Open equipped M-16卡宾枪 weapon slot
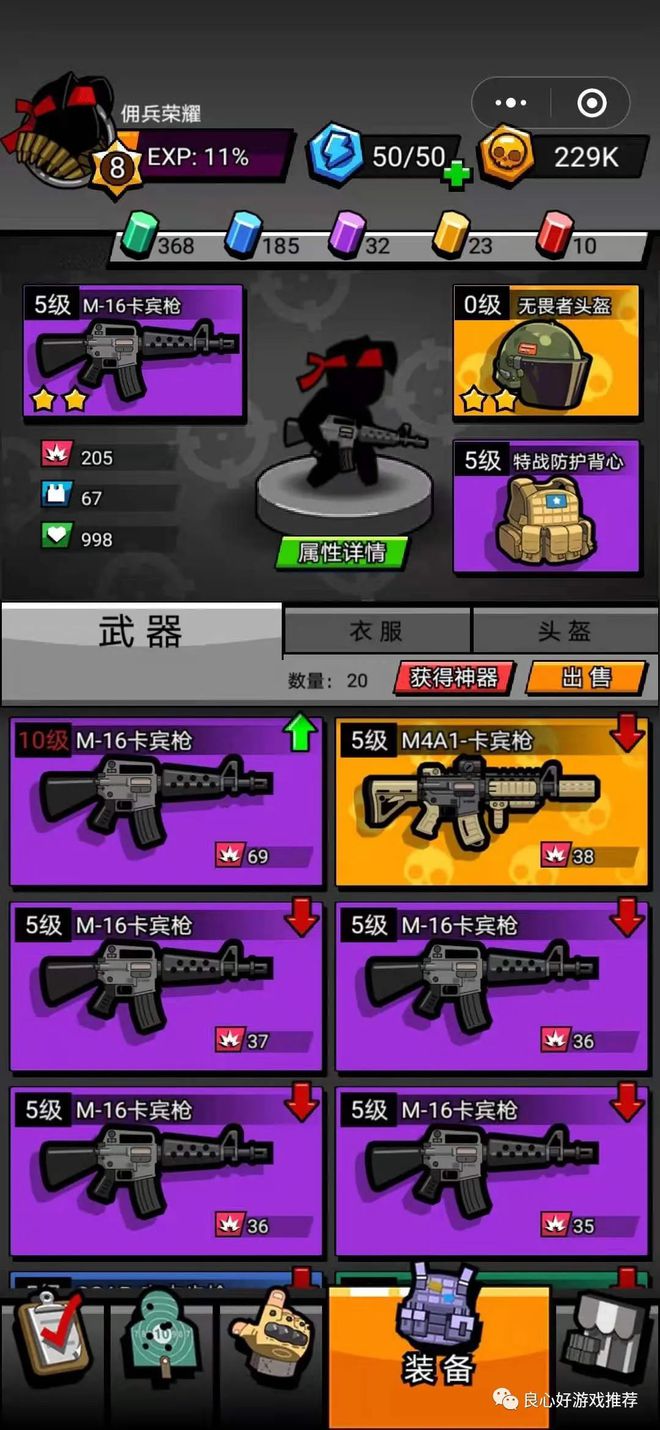 (133, 351)
